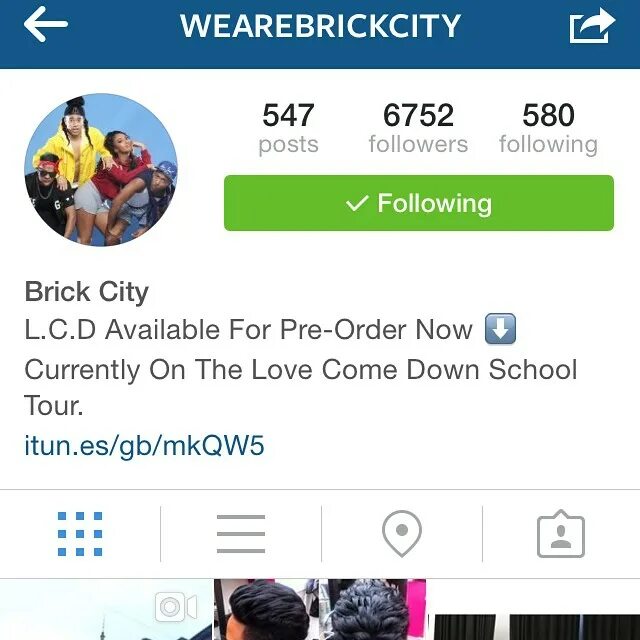Open the video post thumbnail
The image size is (640, 640).
coord(106,609)
